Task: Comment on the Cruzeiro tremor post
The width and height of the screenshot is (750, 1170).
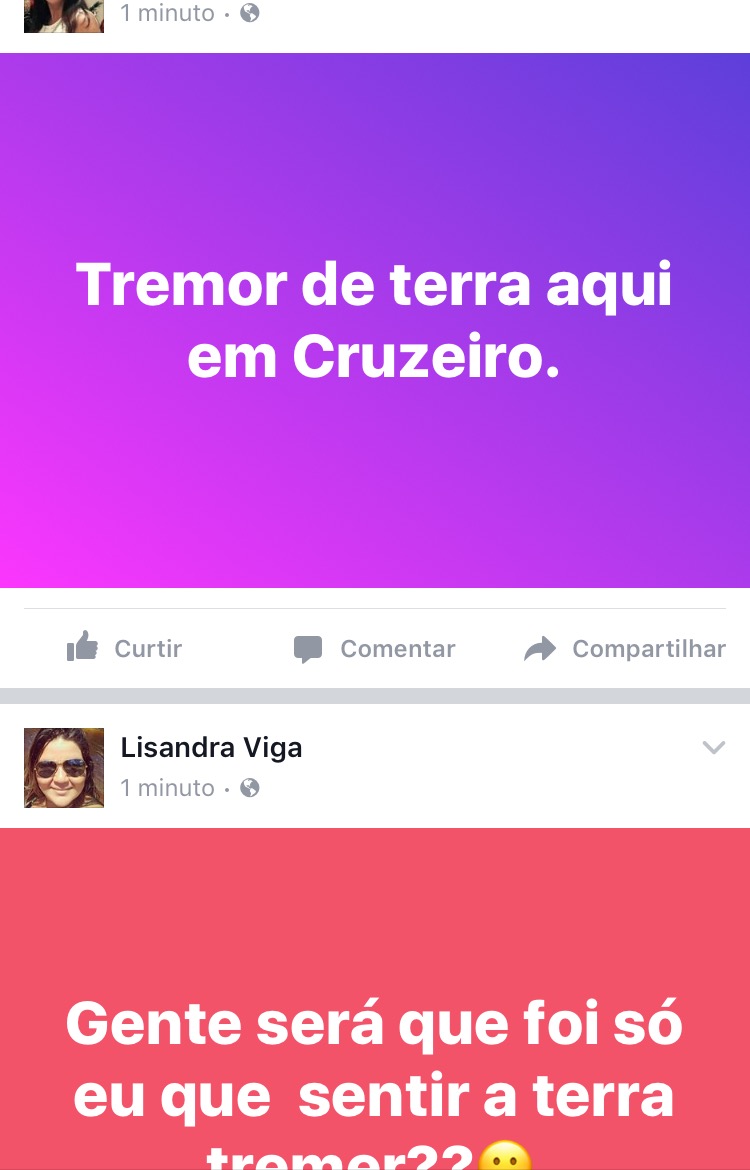Action: [374, 649]
